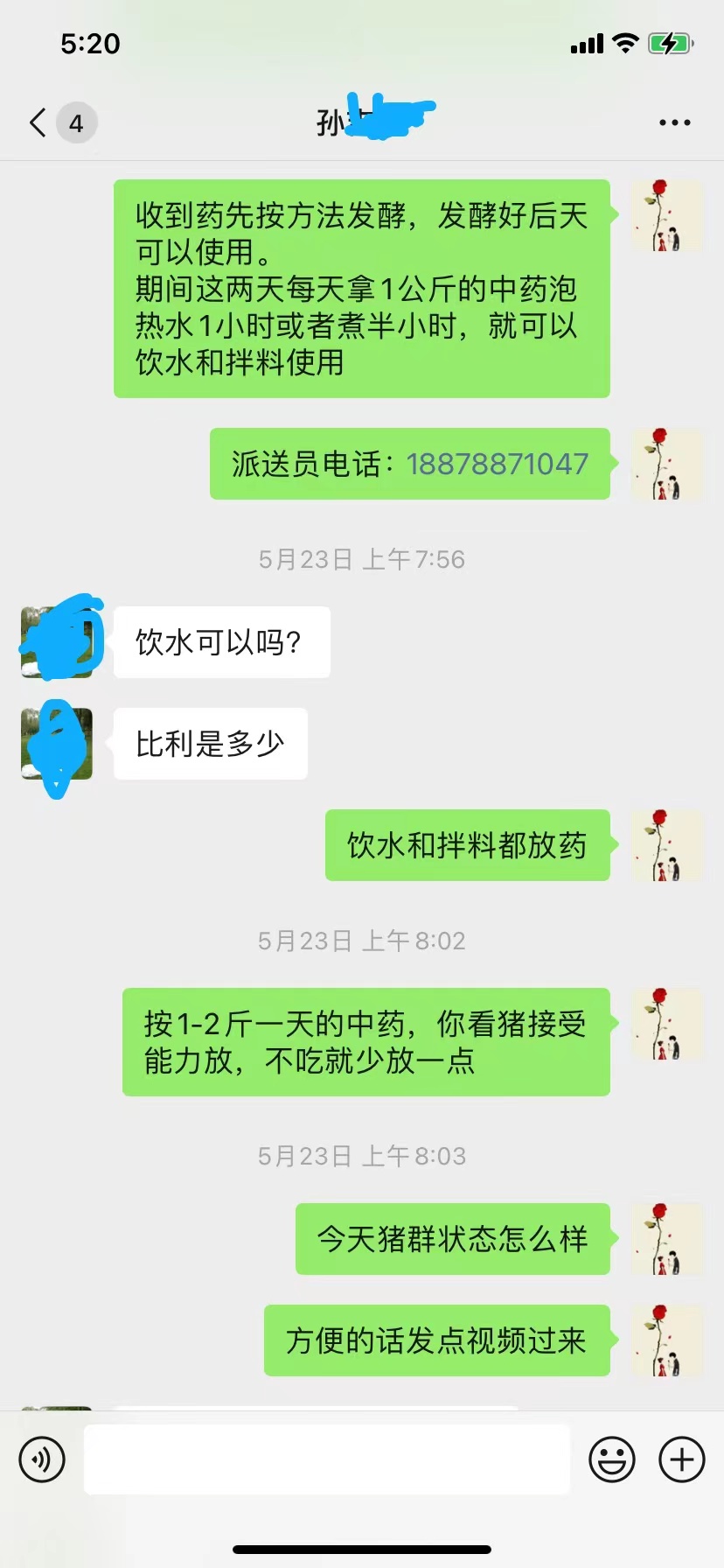Tap the long green bubble about 发酵 instructions
This screenshot has width=724, height=1568.
pos(361,289)
